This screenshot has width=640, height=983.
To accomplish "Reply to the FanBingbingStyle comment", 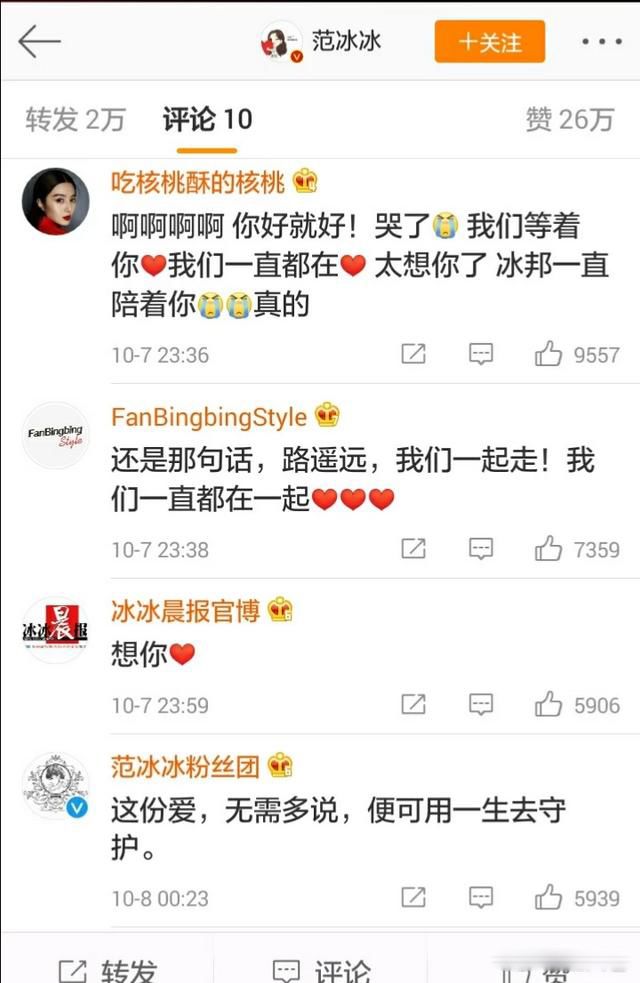I will pos(481,549).
